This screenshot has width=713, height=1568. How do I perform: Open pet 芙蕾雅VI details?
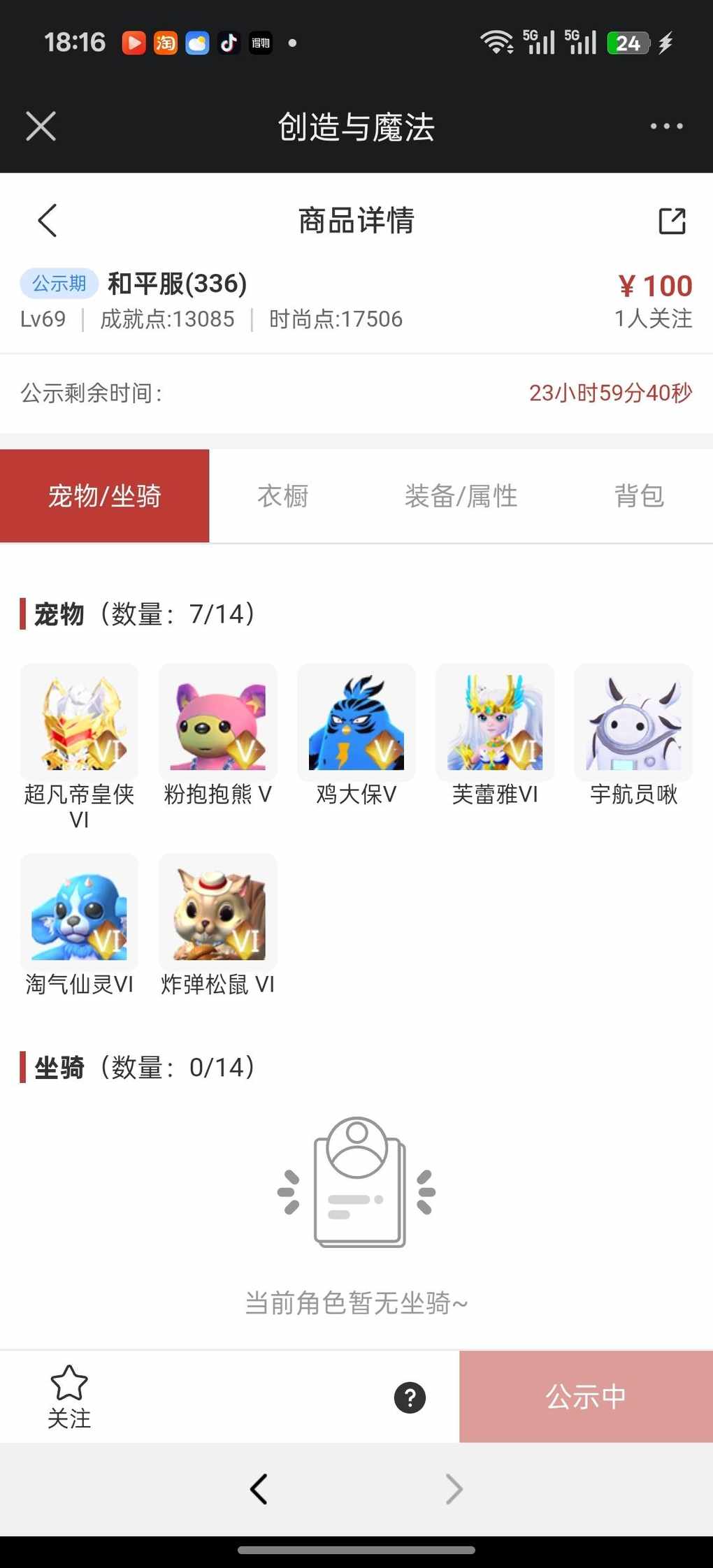pyautogui.click(x=495, y=723)
